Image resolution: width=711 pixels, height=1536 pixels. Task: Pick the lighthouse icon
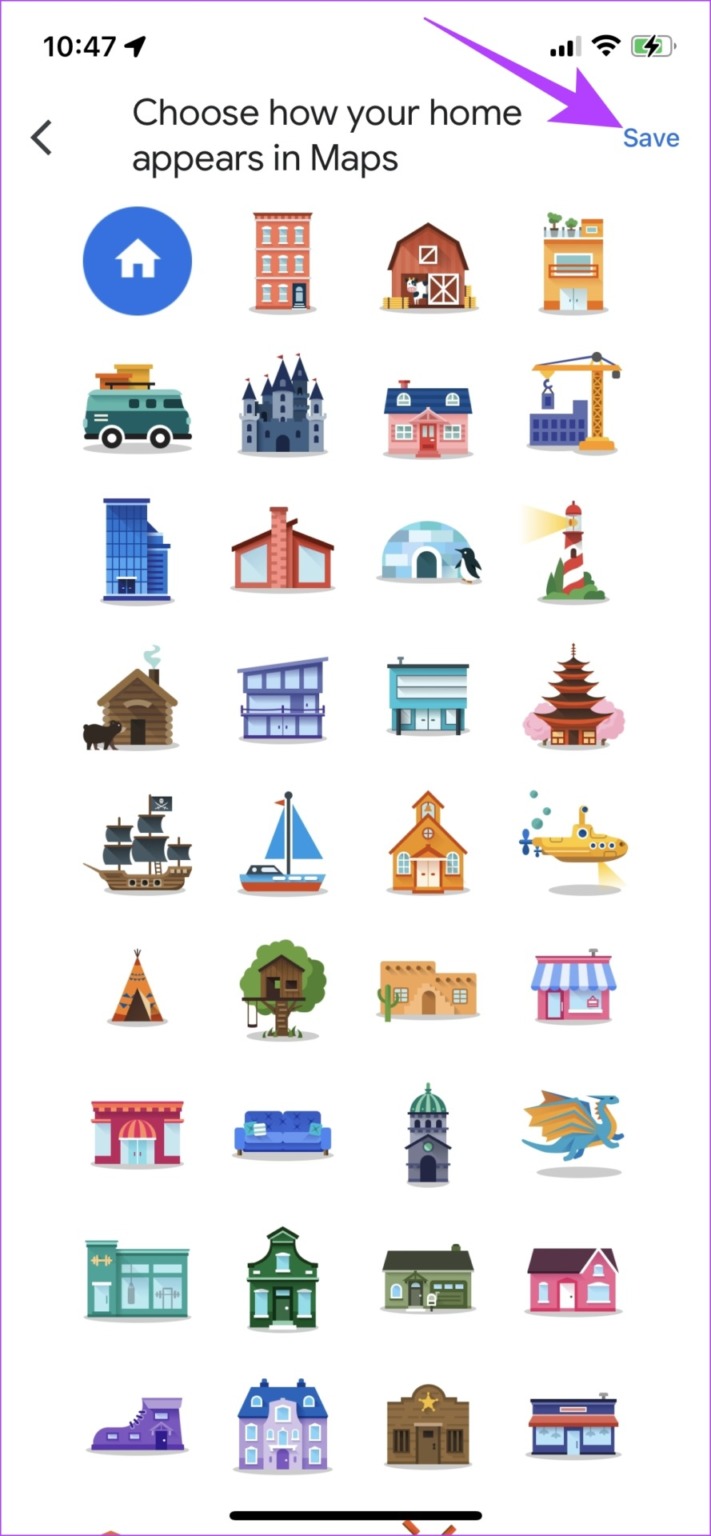(570, 551)
